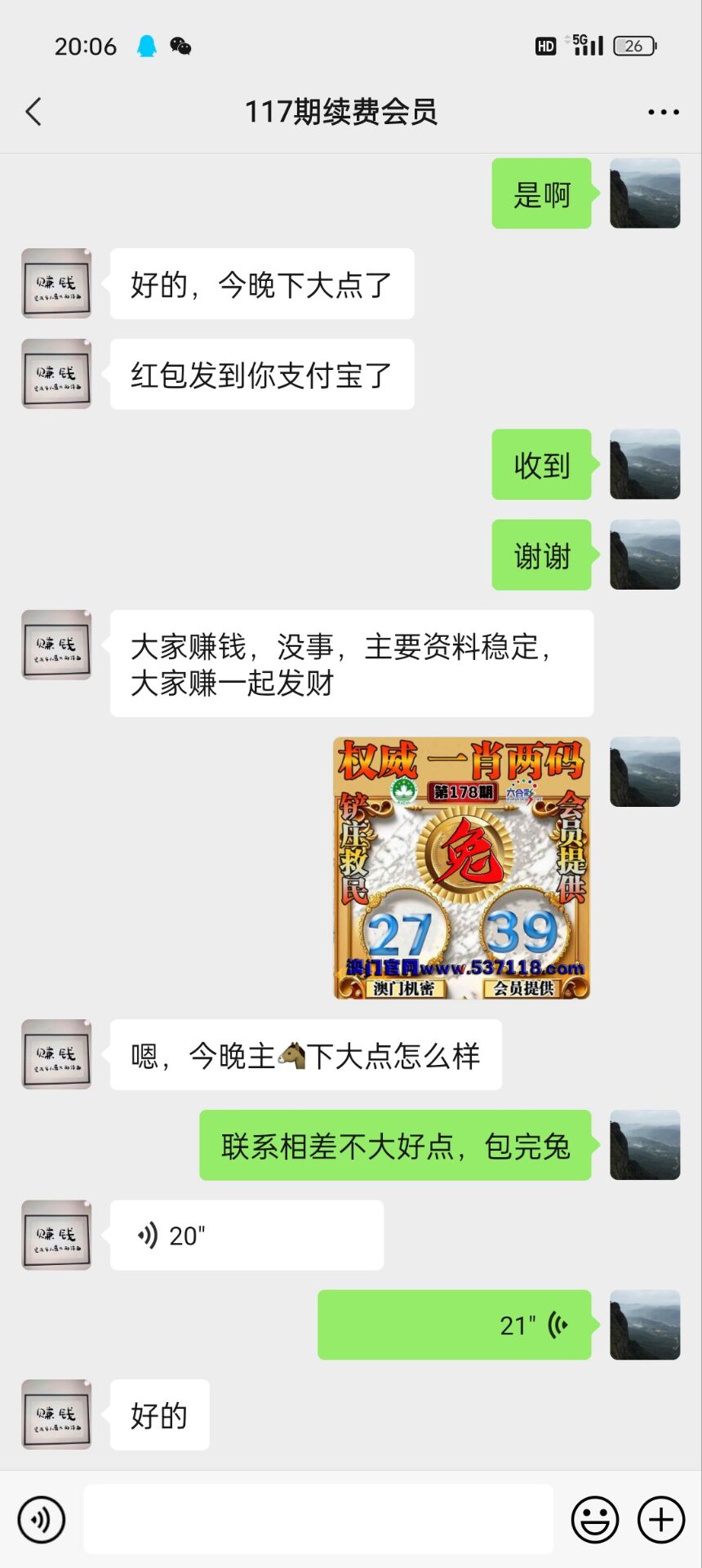Open the 权威一肖两码 image message

pos(461,868)
